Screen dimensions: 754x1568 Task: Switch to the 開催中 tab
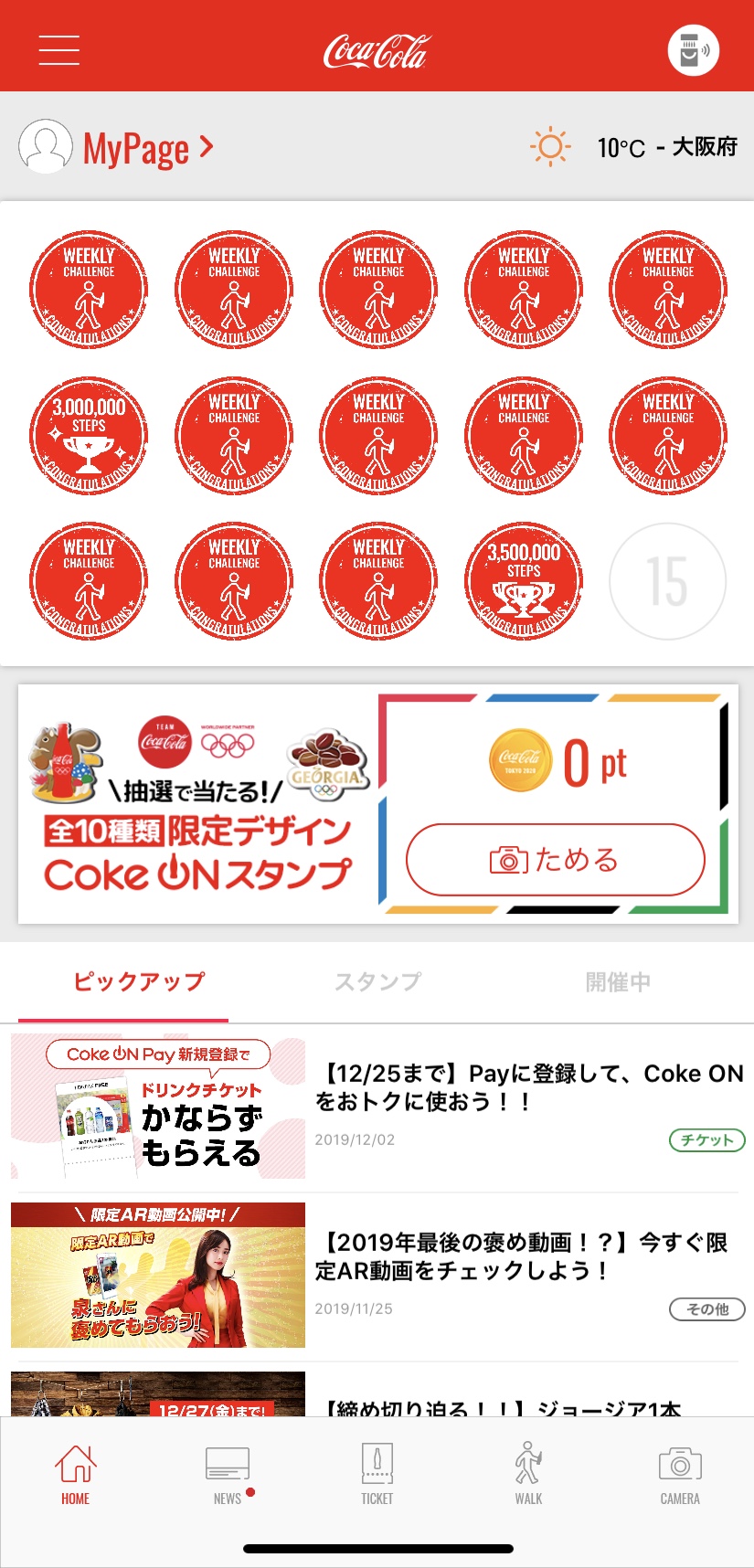(618, 982)
